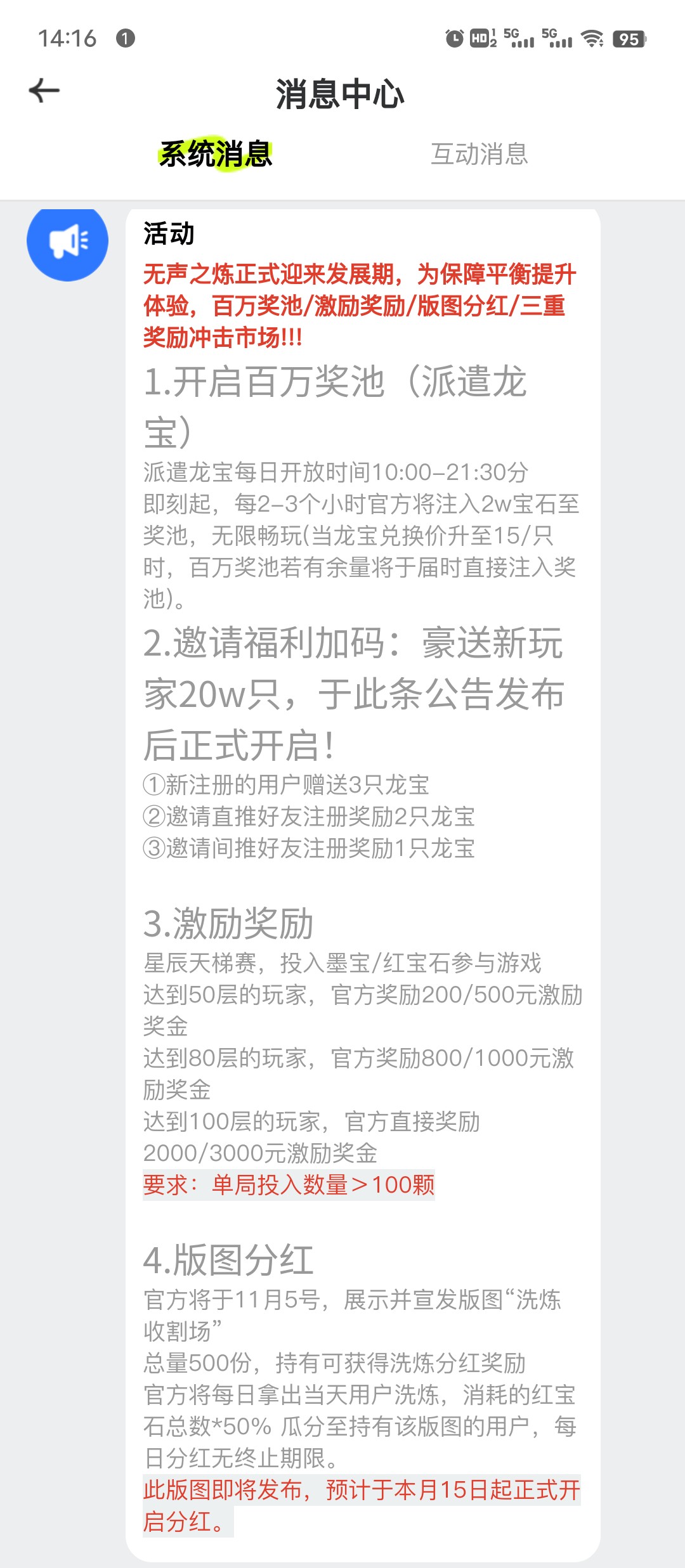Image resolution: width=685 pixels, height=1568 pixels.
Task: Switch to the 互动消息 tab
Action: point(480,154)
